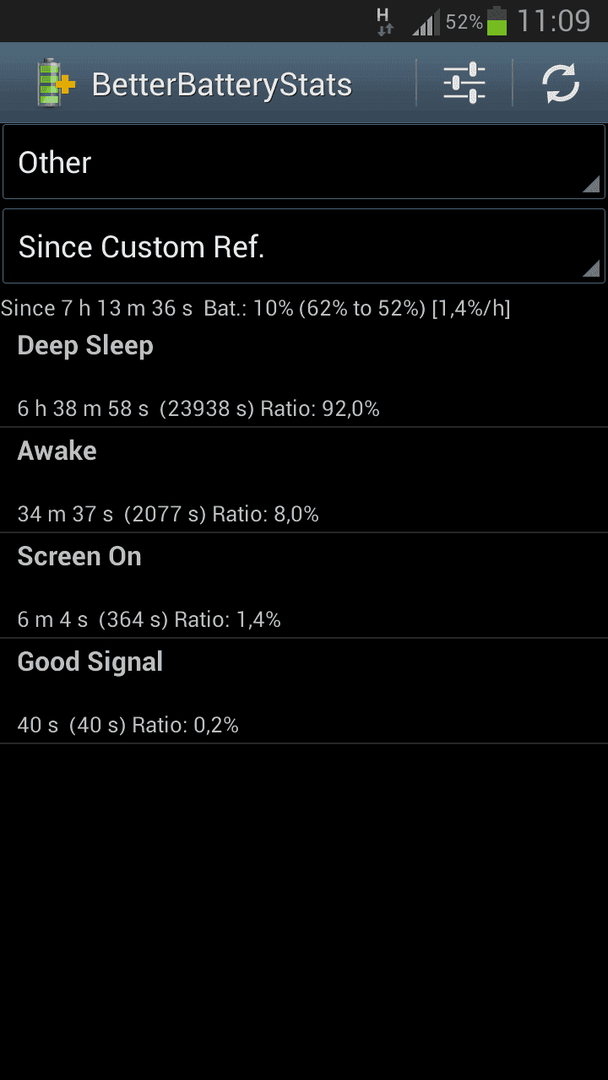
Task: Select the Awake row
Action: pos(304,480)
